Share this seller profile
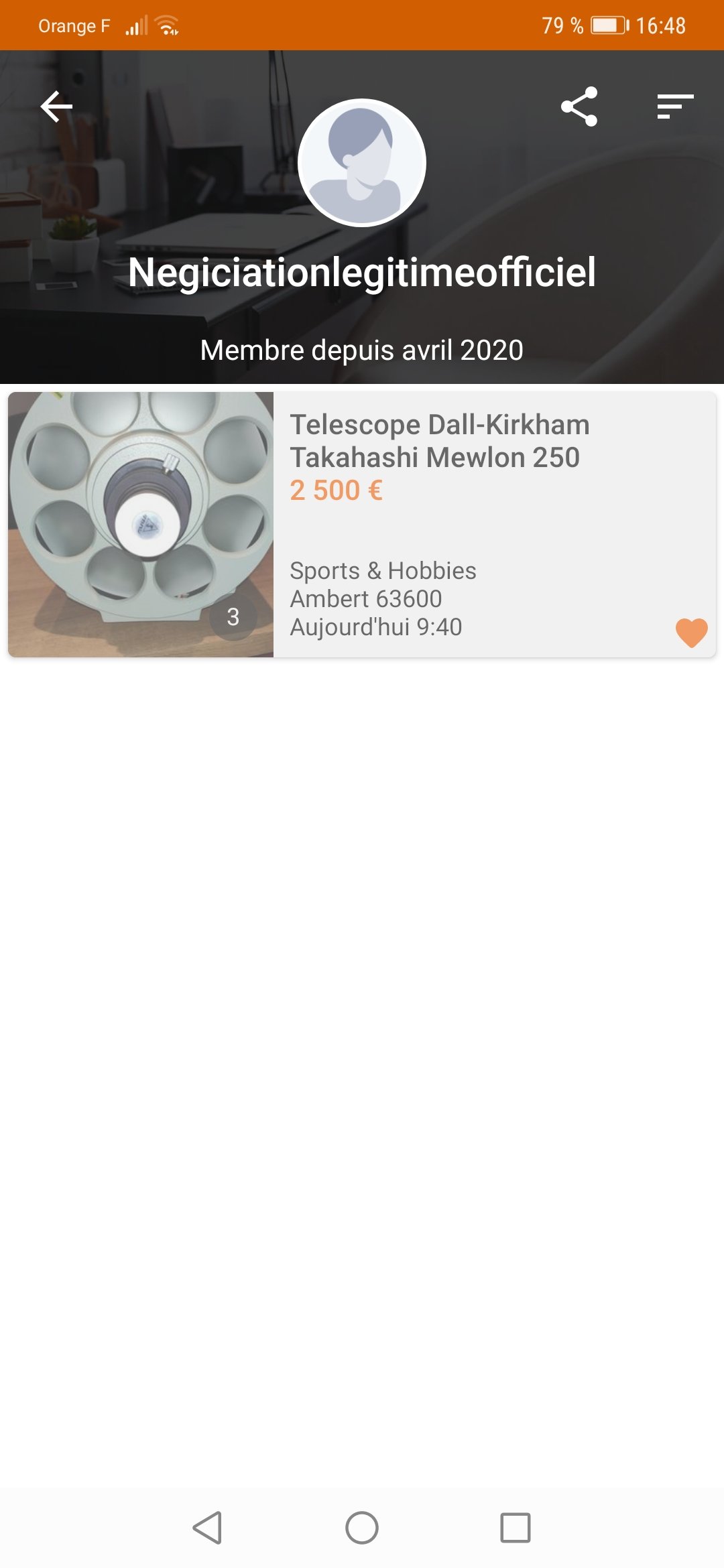 [579, 107]
